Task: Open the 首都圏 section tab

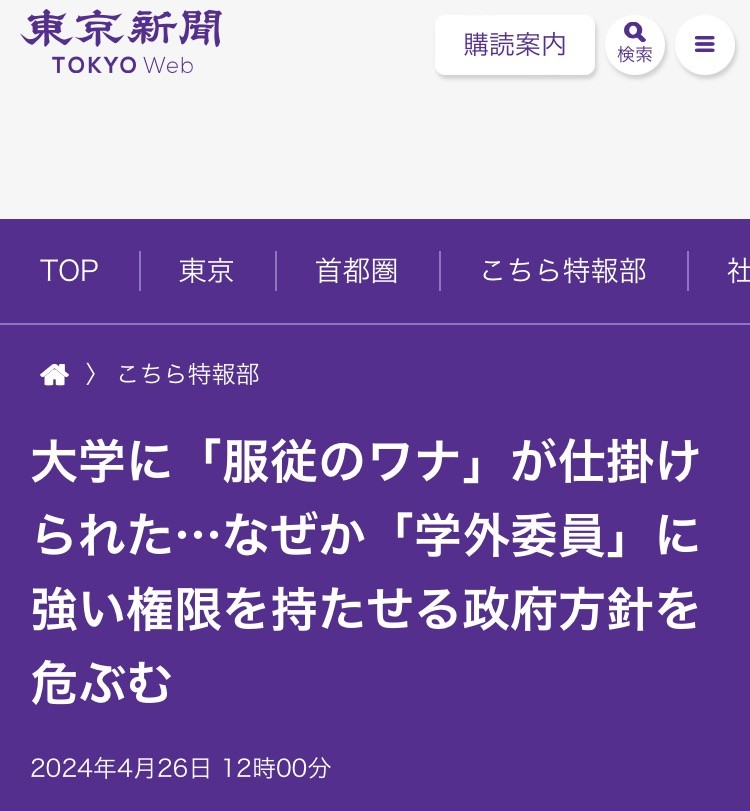Action: 357,271
